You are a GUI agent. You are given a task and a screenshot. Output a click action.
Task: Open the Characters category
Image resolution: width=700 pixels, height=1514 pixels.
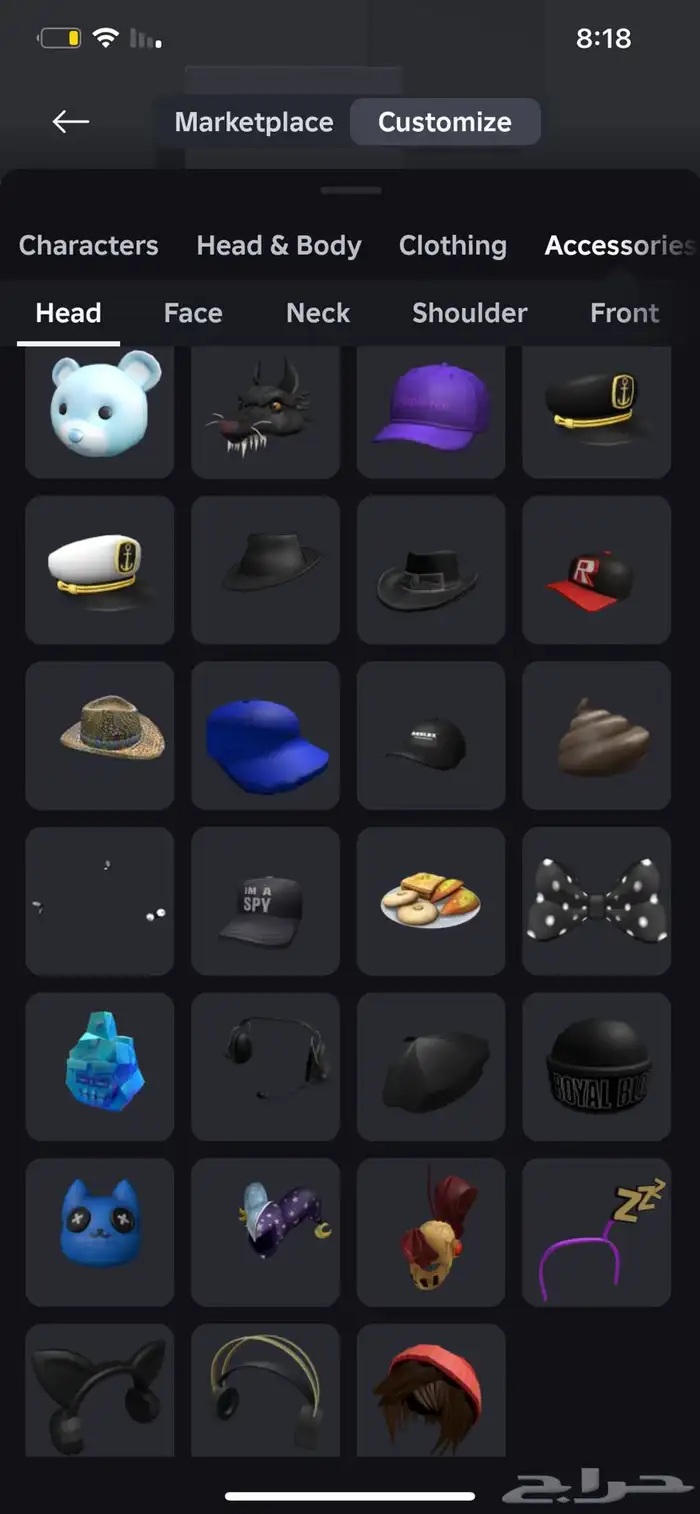[88, 245]
